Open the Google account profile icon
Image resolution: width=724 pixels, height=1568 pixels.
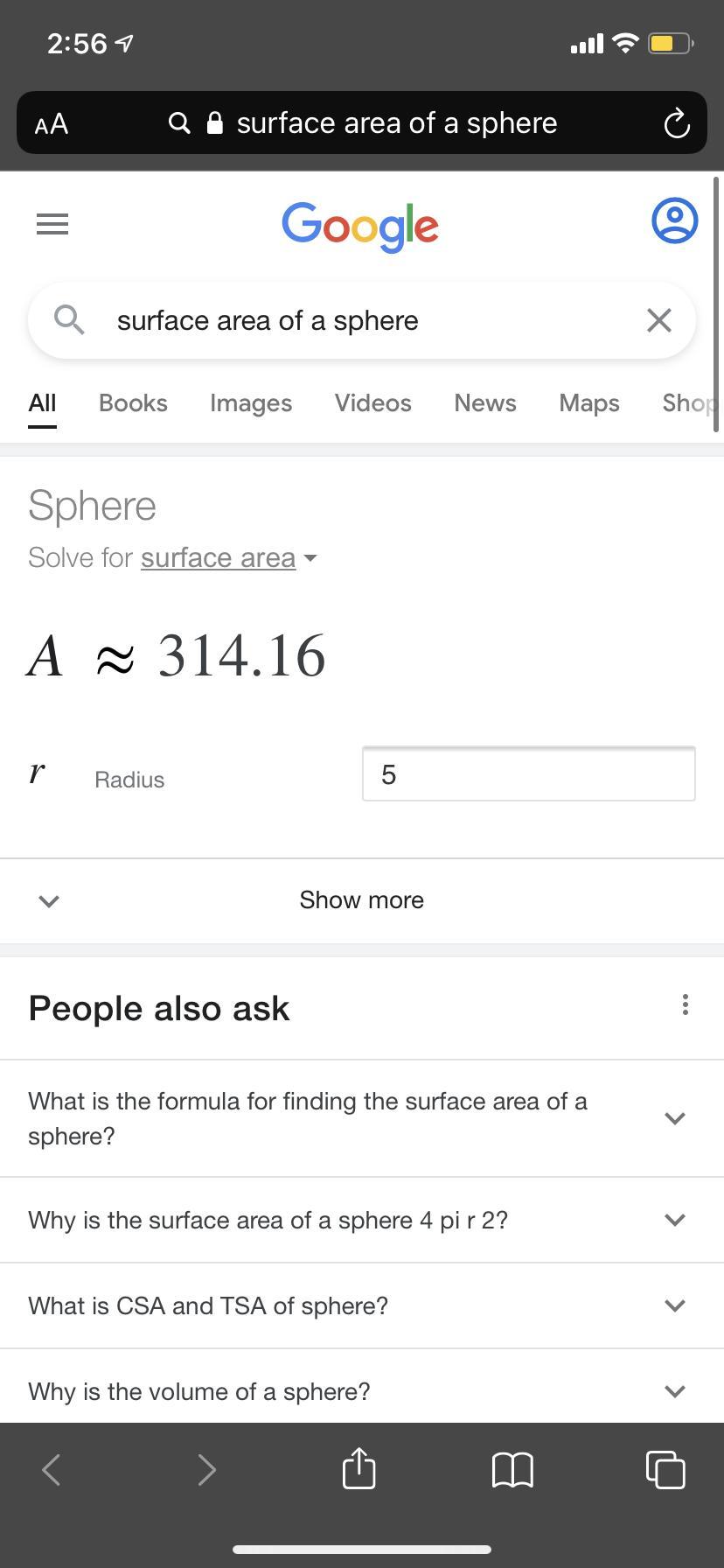(674, 220)
